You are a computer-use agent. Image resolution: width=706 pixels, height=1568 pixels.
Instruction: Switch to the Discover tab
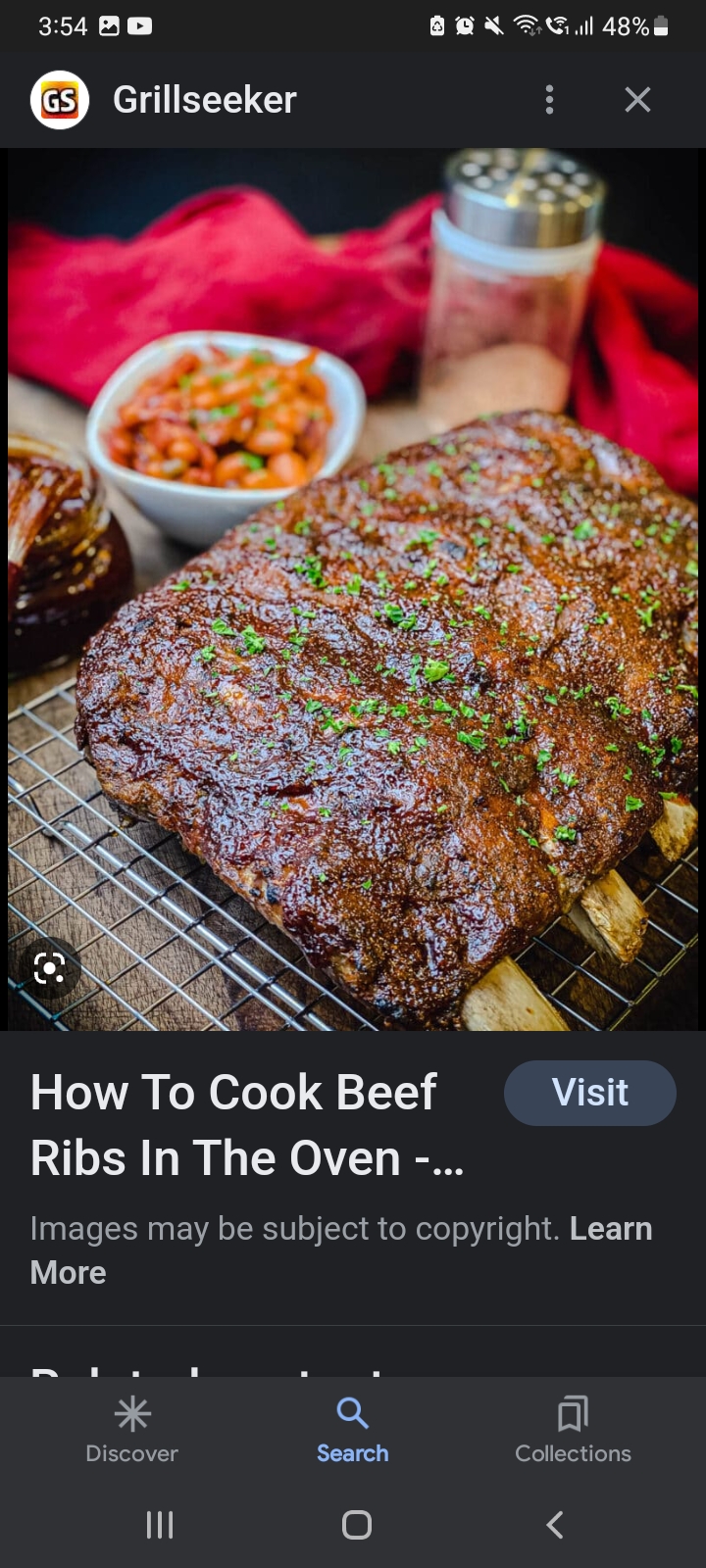click(131, 1430)
